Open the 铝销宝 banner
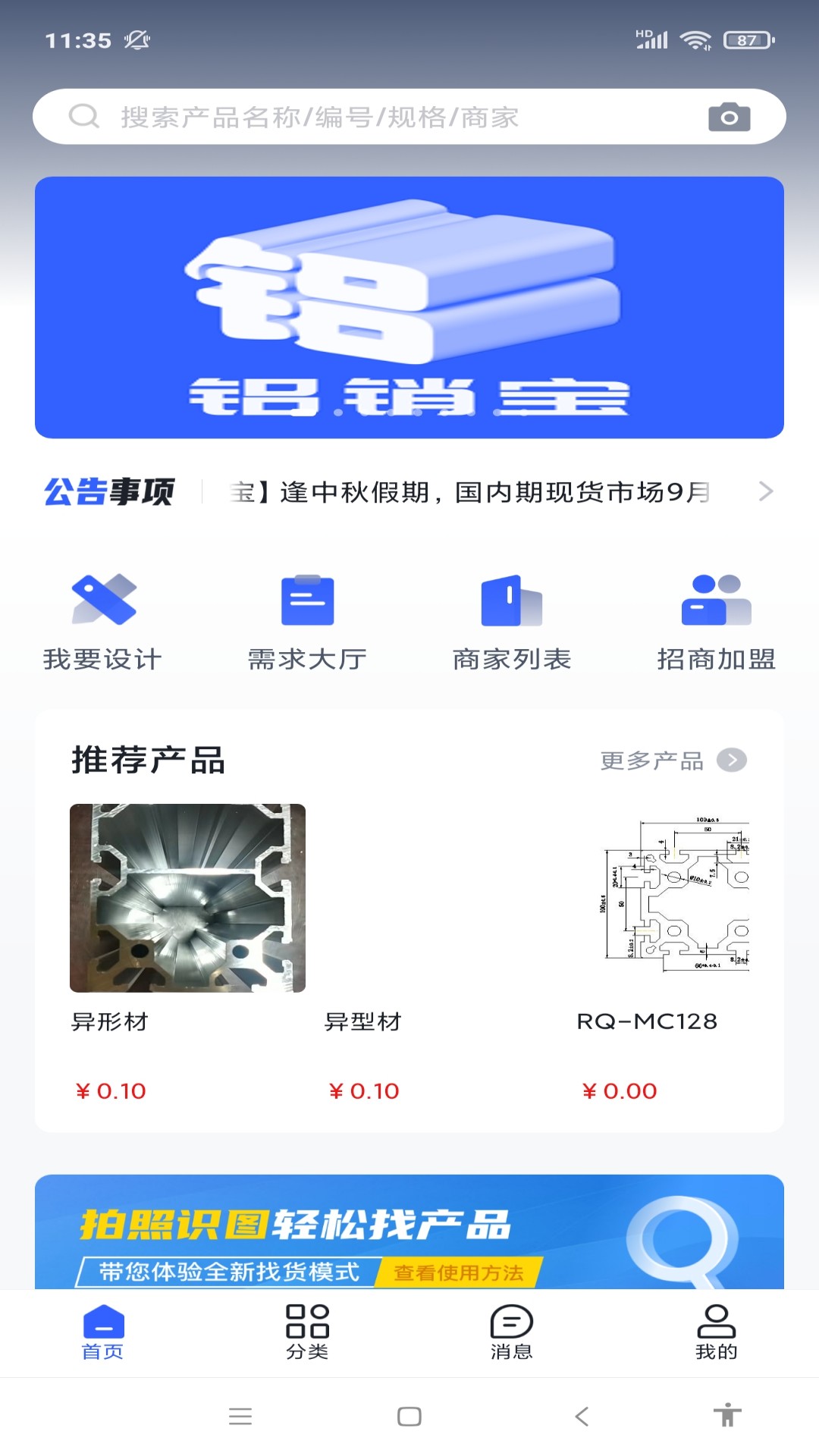The width and height of the screenshot is (819, 1456). [409, 307]
